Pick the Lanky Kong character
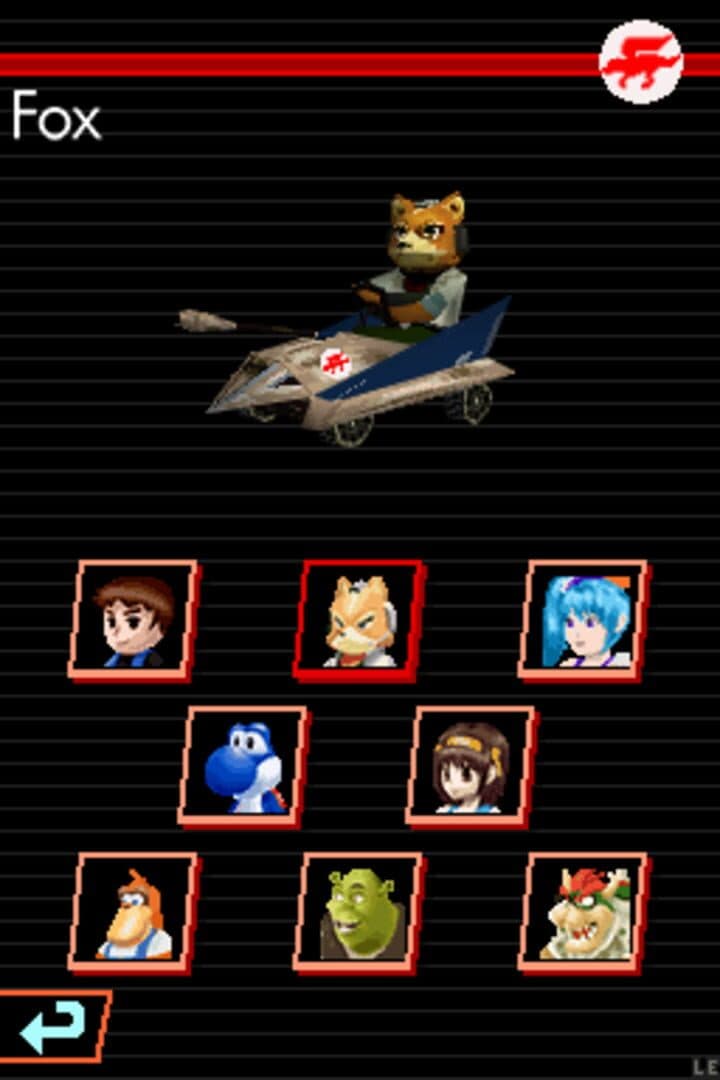 pos(133,913)
